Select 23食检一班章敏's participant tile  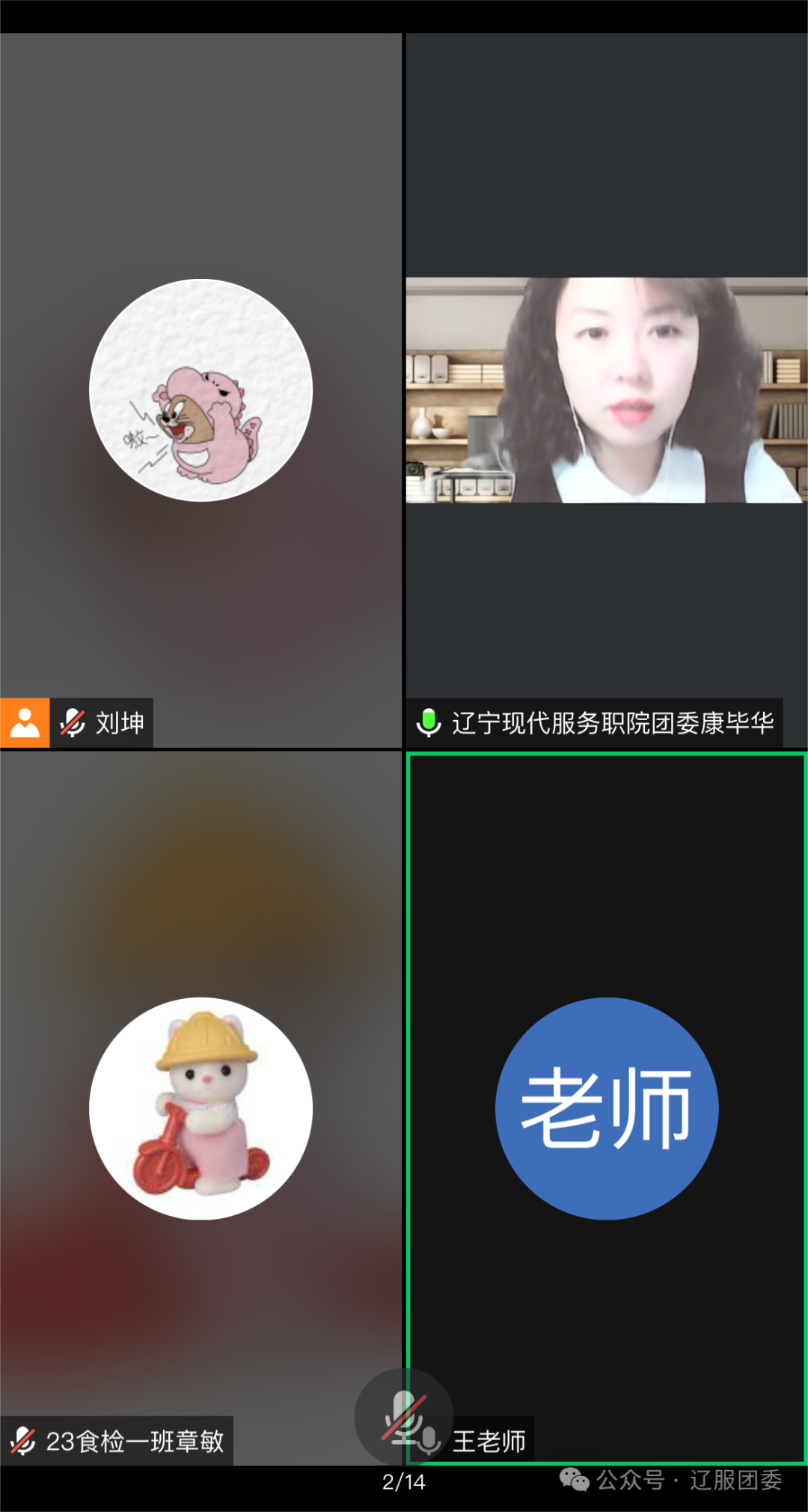click(x=201, y=1107)
